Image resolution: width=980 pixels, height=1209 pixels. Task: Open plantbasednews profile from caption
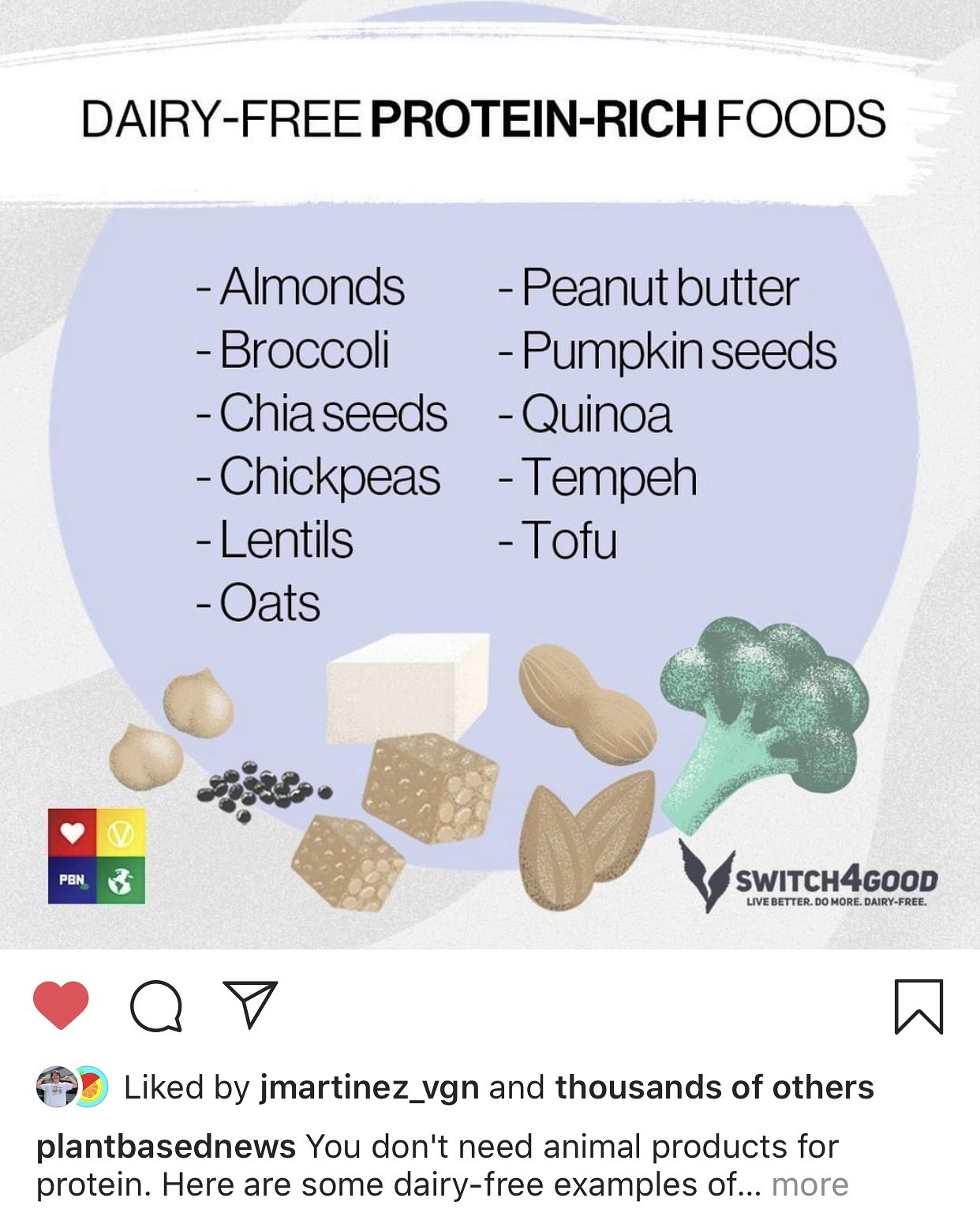[x=166, y=1147]
